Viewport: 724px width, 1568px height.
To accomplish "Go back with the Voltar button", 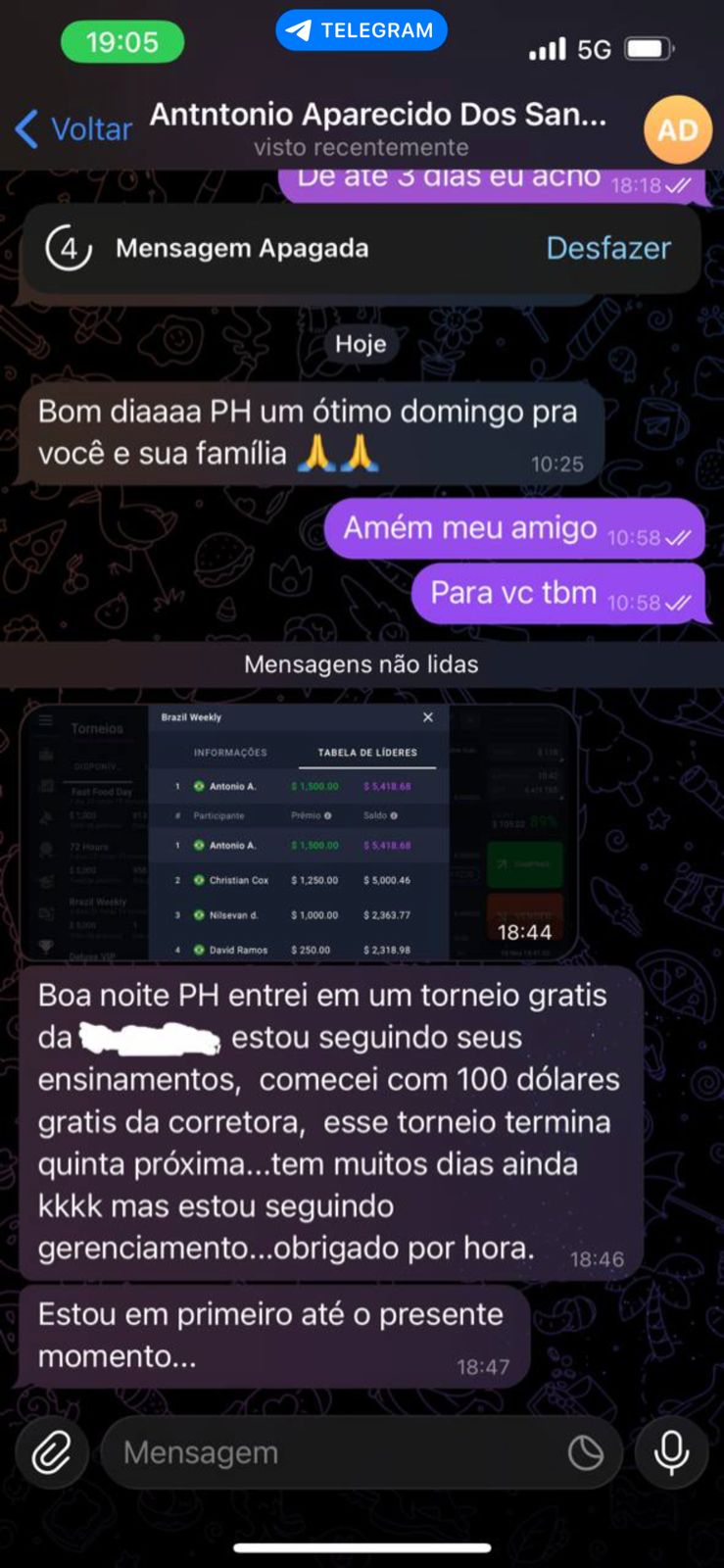I will pyautogui.click(x=73, y=129).
